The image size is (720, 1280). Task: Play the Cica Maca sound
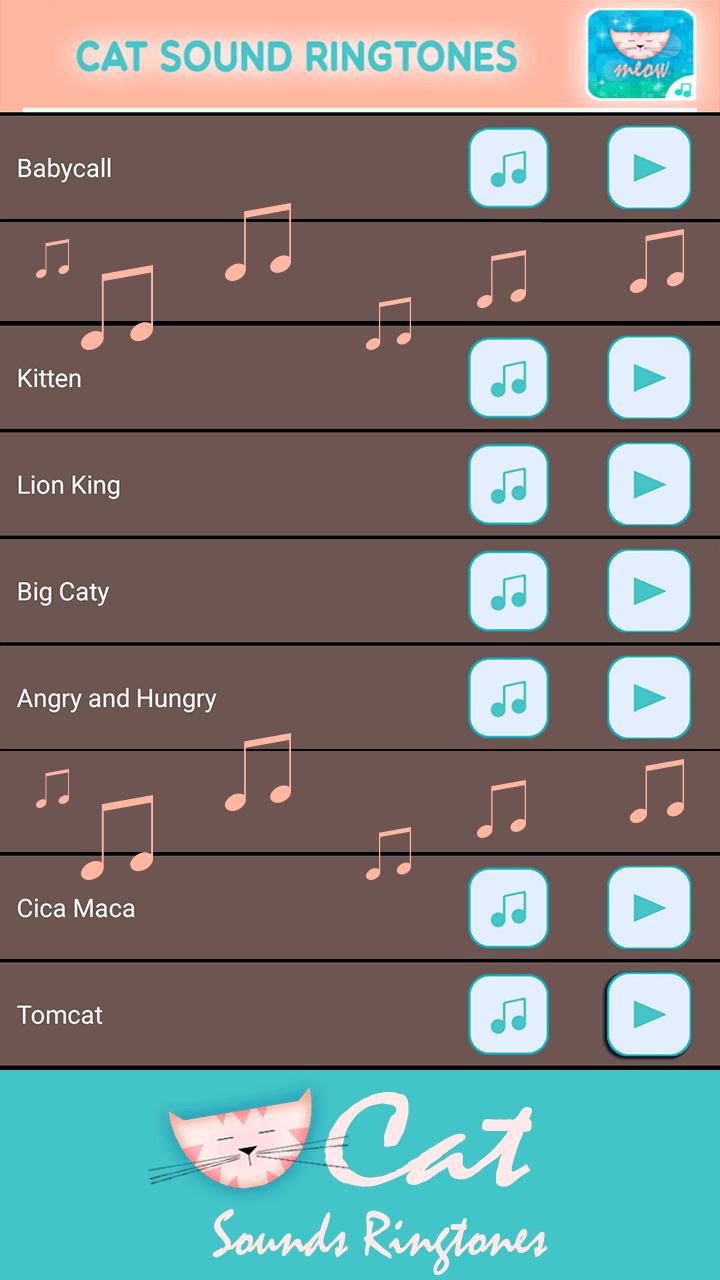tap(649, 908)
